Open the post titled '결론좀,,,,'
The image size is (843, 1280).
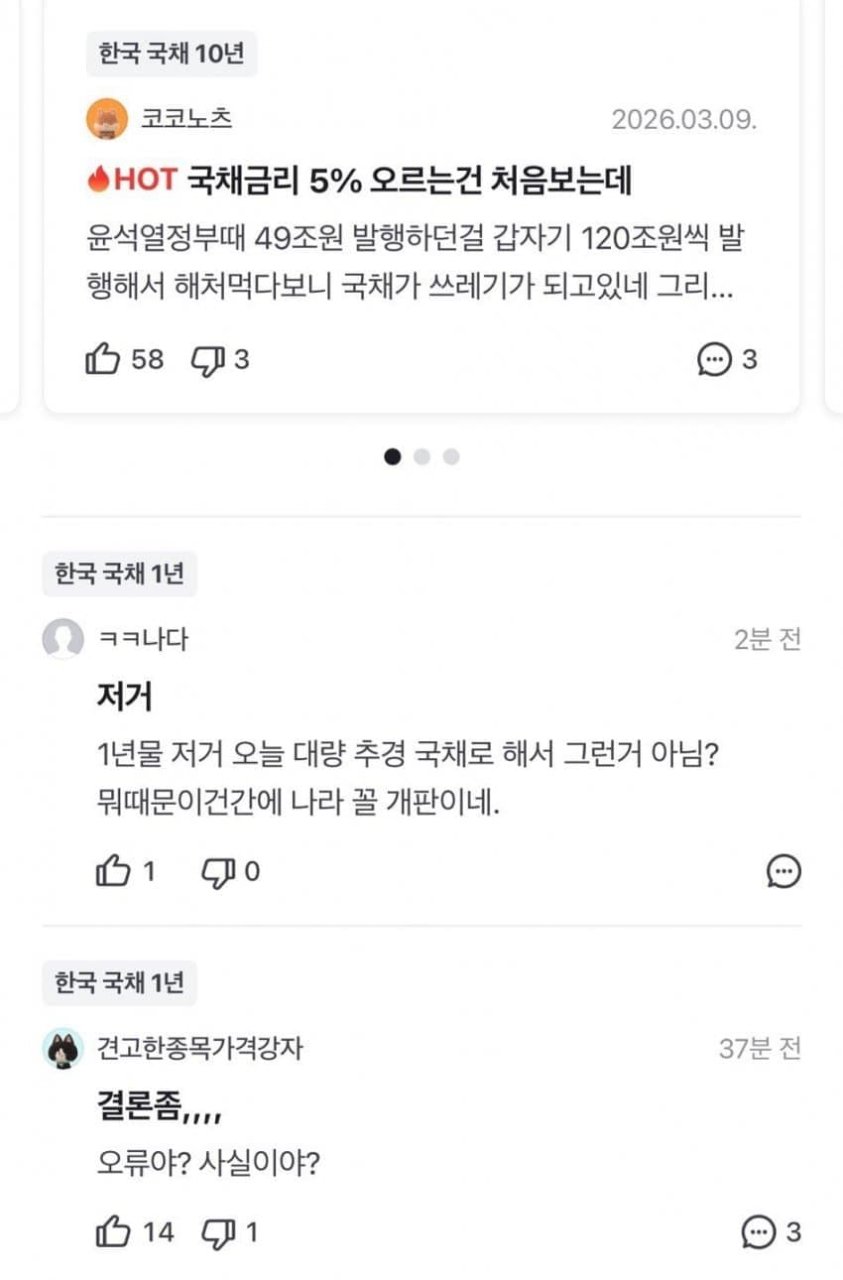[155, 1107]
